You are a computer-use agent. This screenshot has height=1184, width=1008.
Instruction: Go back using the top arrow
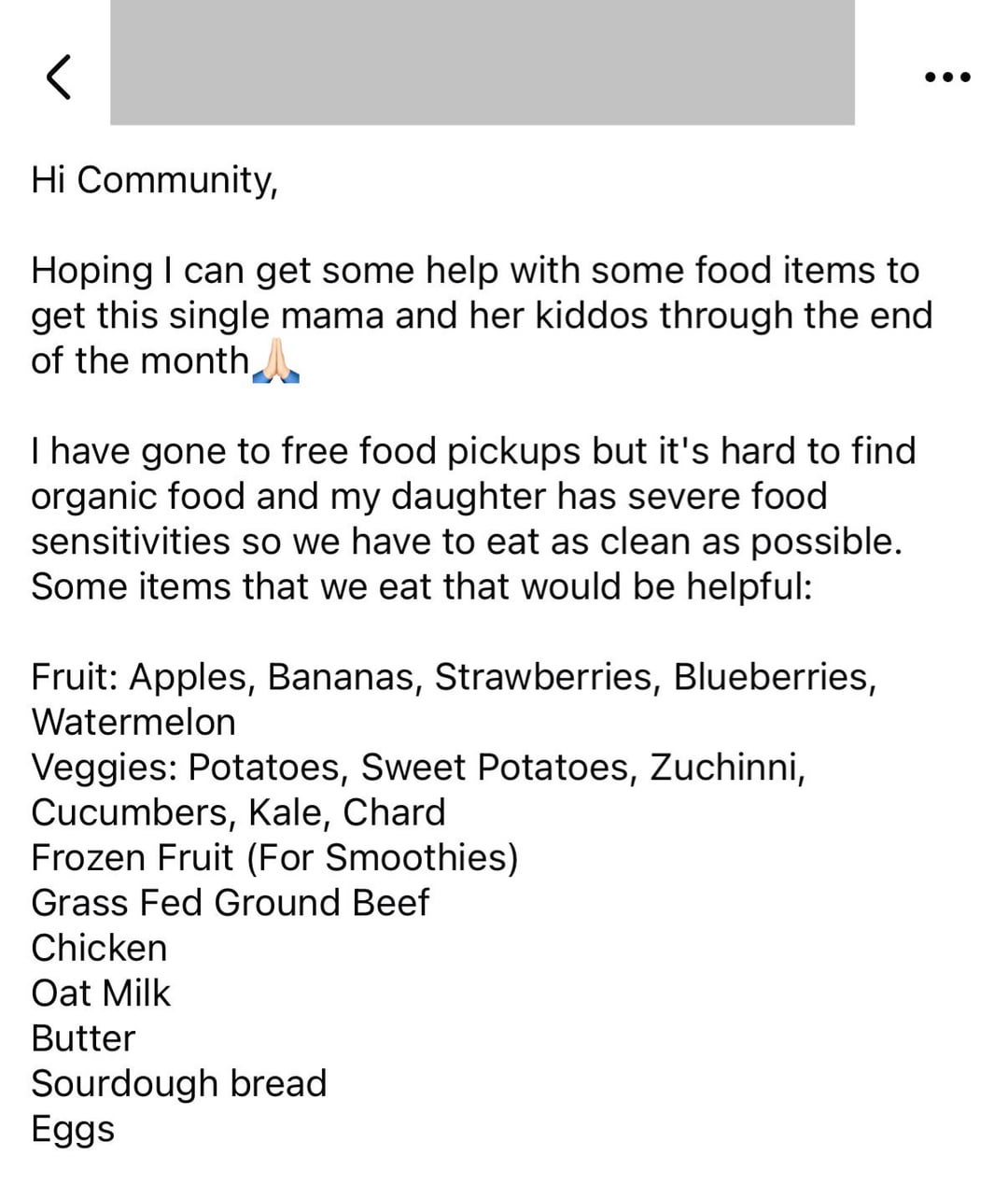pos(58,77)
